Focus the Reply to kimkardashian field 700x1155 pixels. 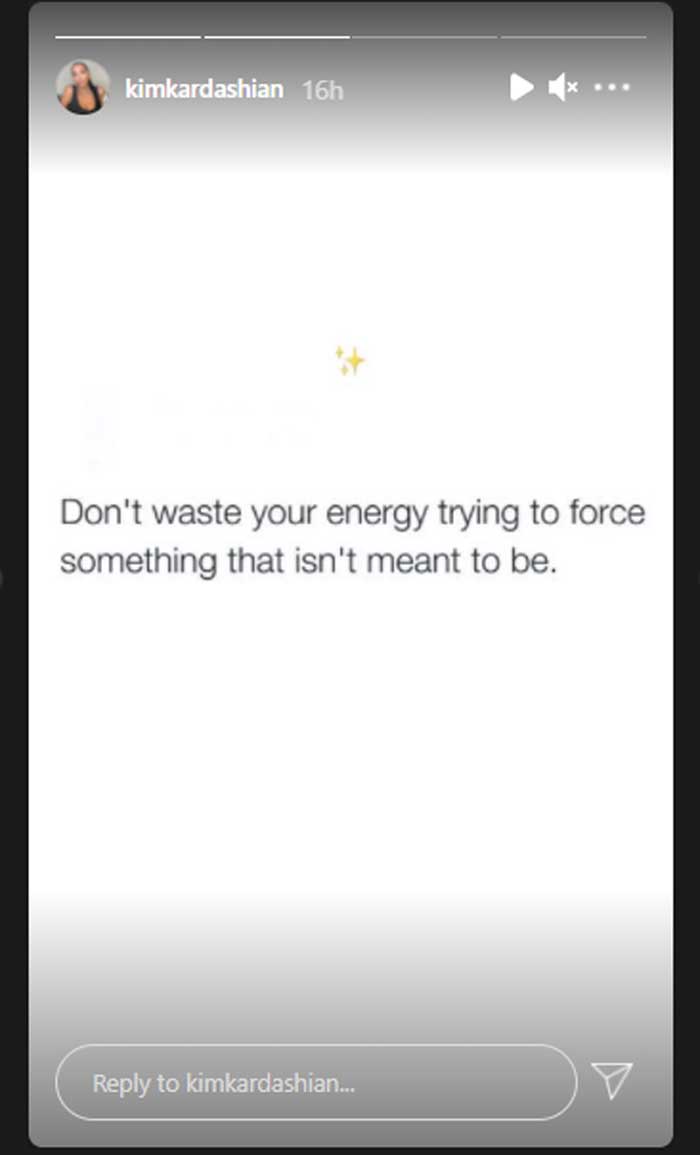click(315, 1082)
